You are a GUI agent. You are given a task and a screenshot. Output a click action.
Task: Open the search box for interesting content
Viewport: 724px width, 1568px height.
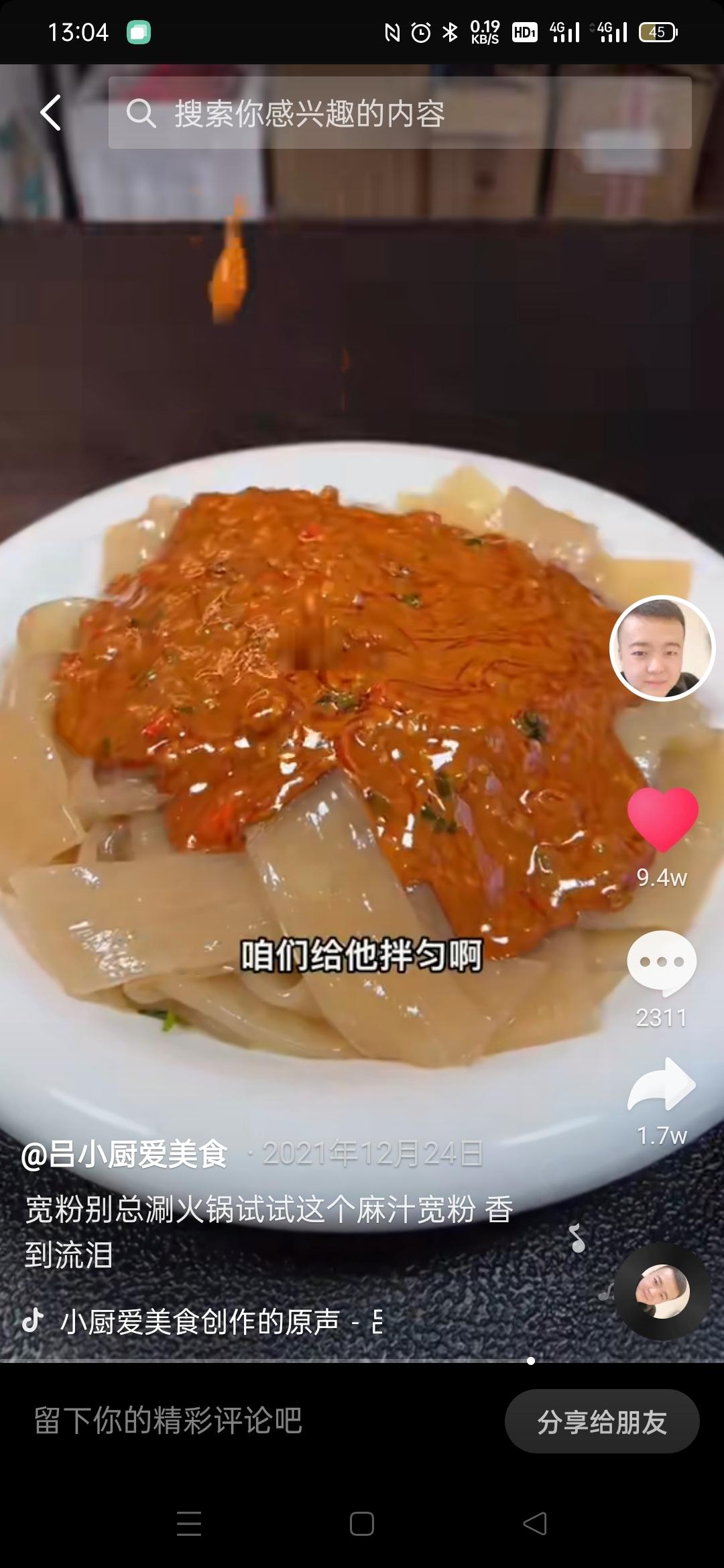pos(400,113)
